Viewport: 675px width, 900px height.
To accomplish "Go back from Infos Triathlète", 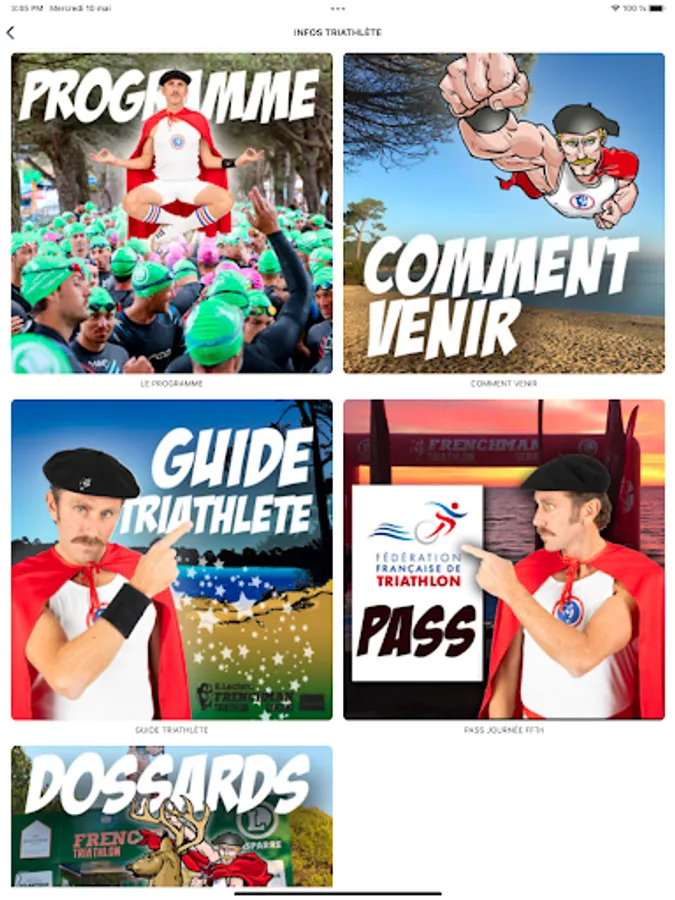I will pyautogui.click(x=11, y=33).
